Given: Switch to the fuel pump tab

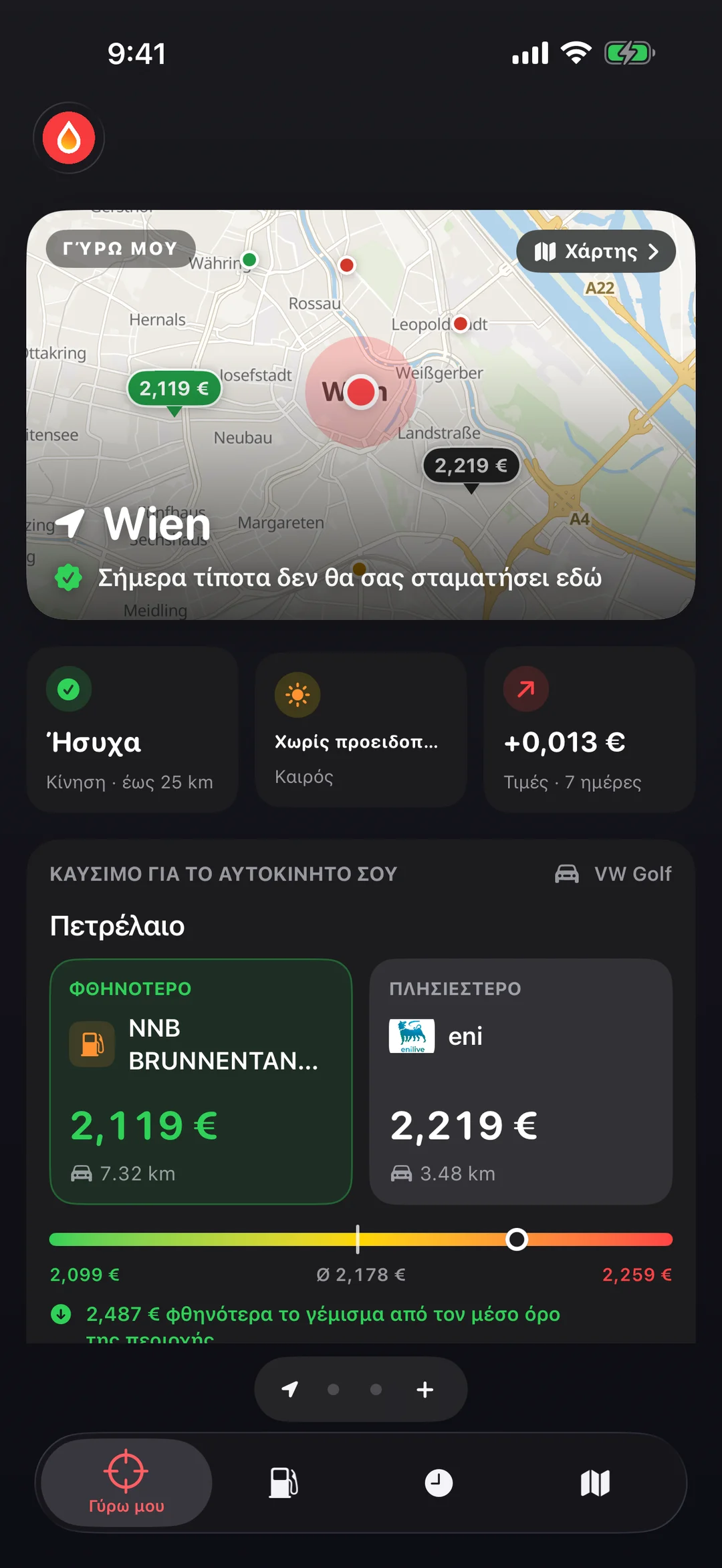Looking at the screenshot, I should pyautogui.click(x=283, y=1482).
